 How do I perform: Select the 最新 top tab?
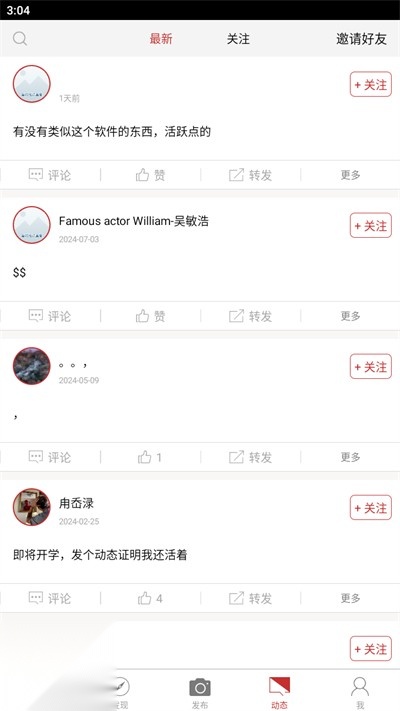pos(161,39)
